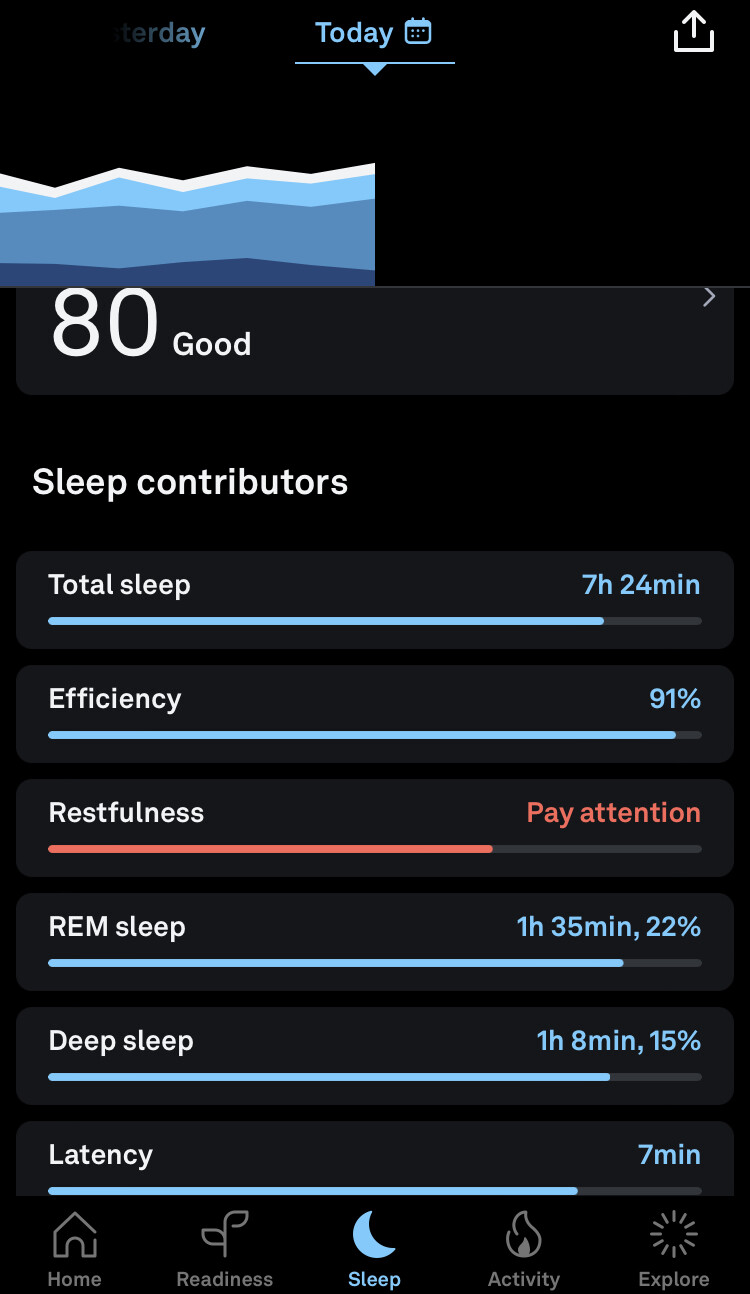Open the Activity tab

pos(524,1248)
